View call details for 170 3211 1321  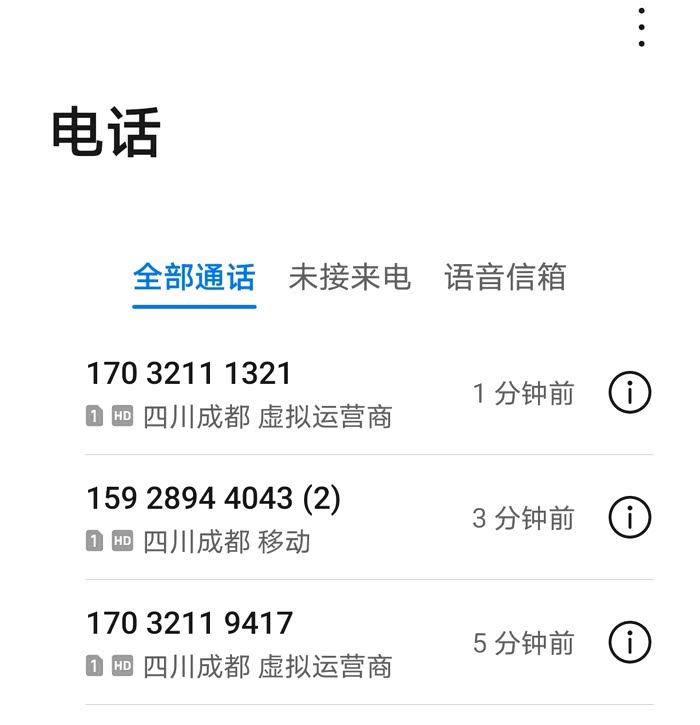click(x=630, y=393)
